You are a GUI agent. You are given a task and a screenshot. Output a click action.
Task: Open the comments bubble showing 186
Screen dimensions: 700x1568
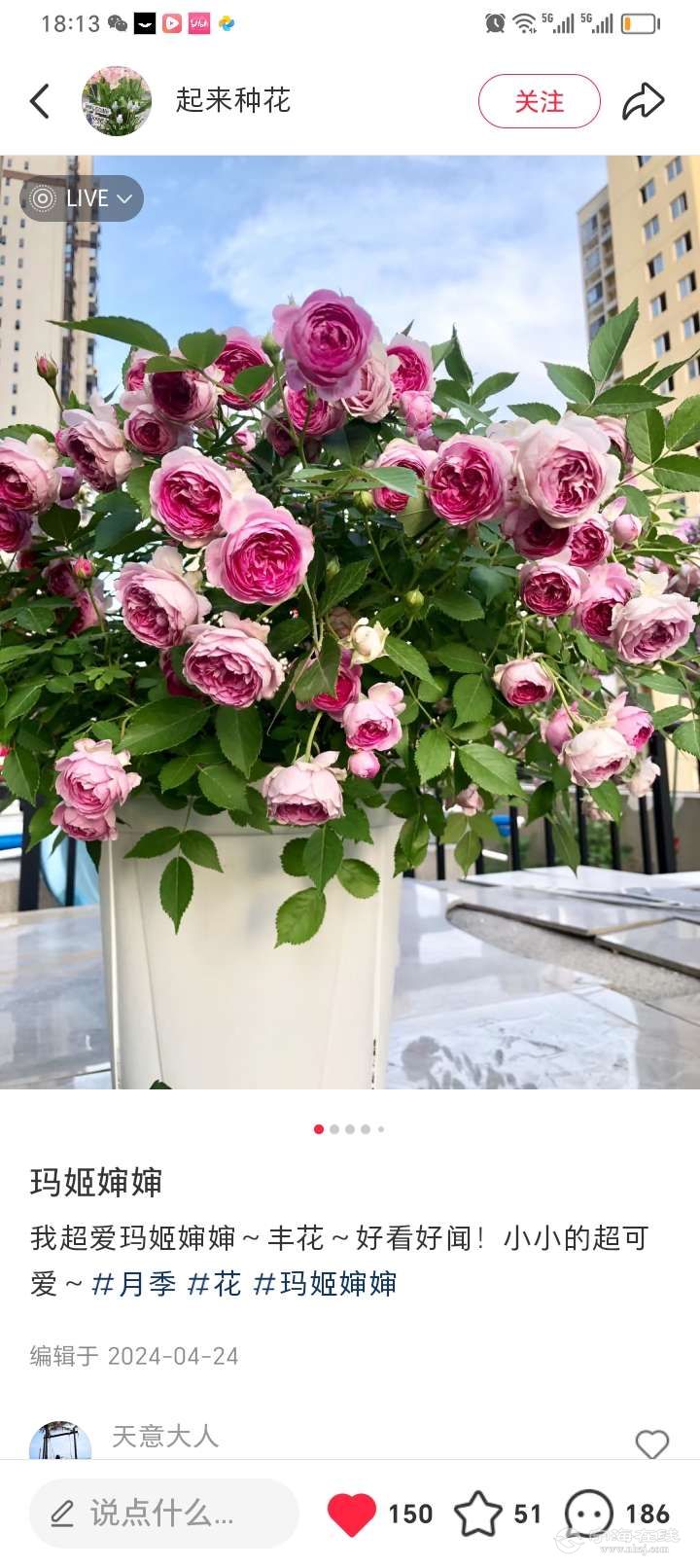pyautogui.click(x=589, y=1514)
